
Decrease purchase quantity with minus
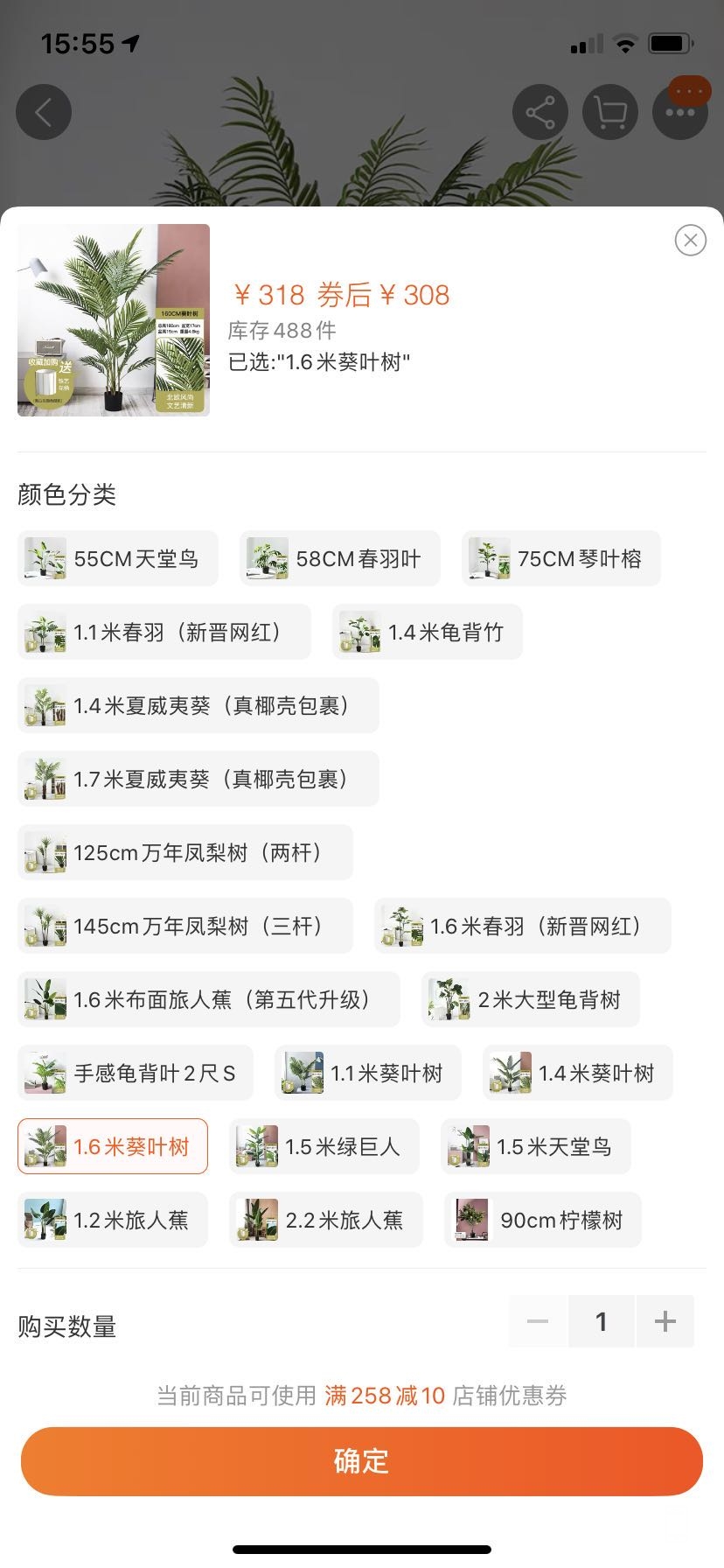point(538,1321)
